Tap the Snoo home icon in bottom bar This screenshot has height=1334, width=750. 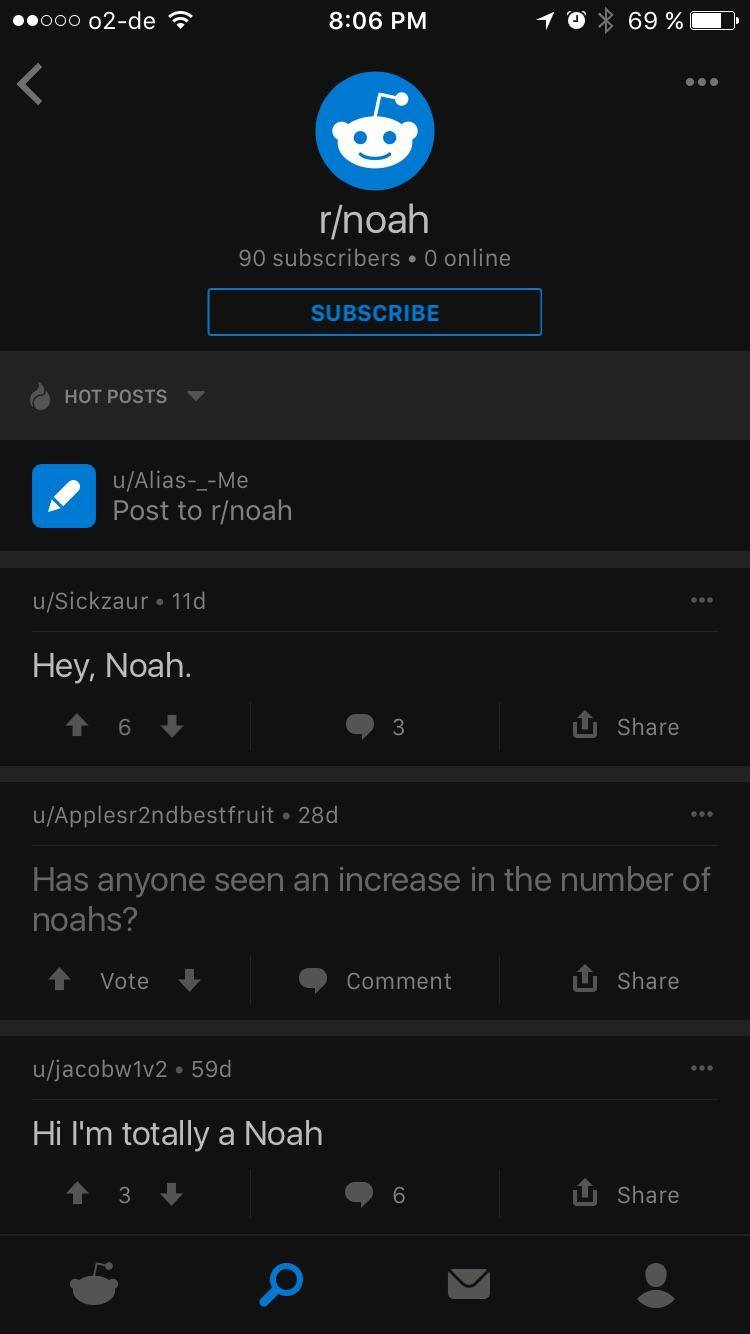pyautogui.click(x=94, y=1283)
